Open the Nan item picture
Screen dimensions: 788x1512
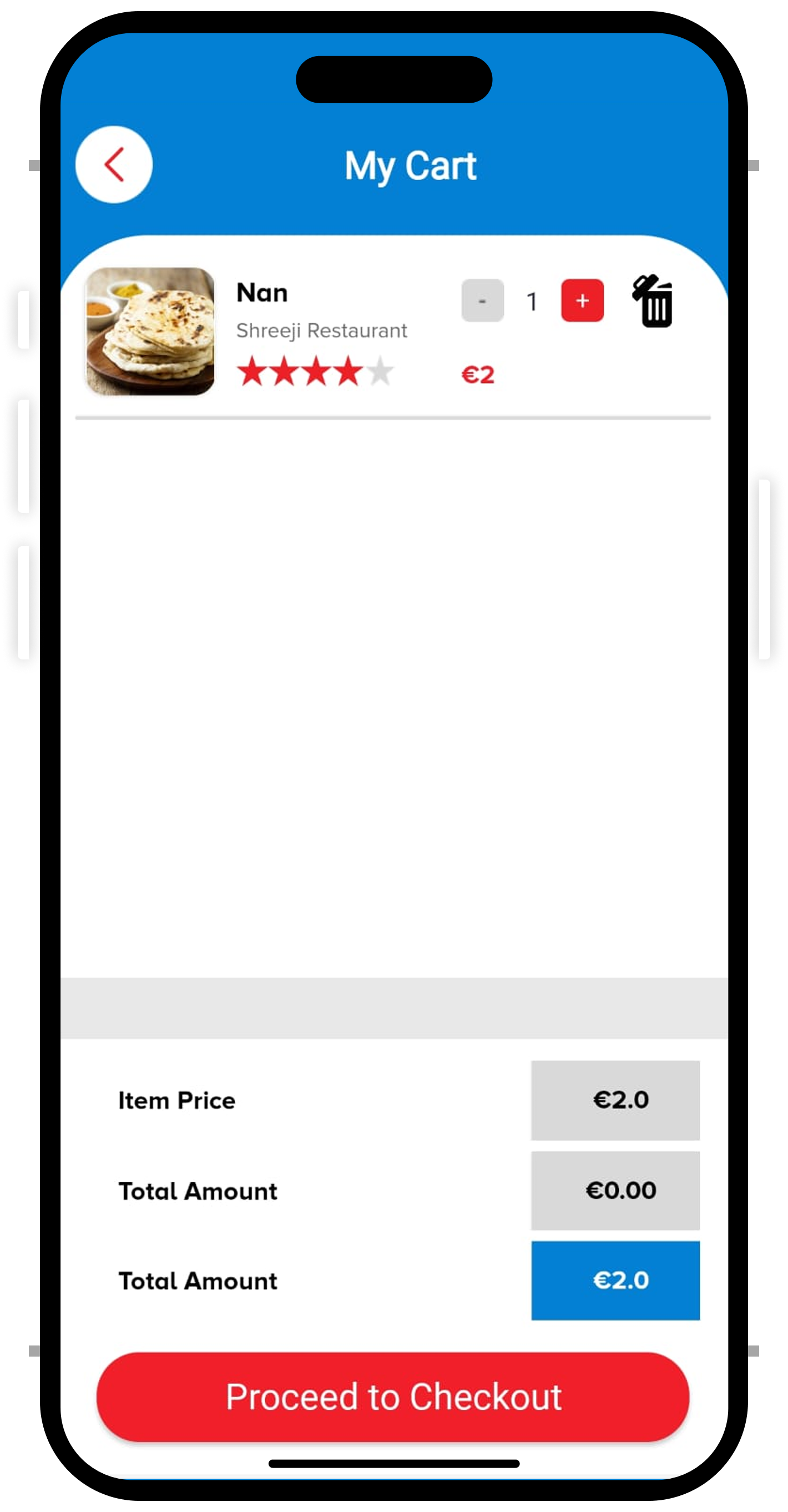click(x=150, y=331)
